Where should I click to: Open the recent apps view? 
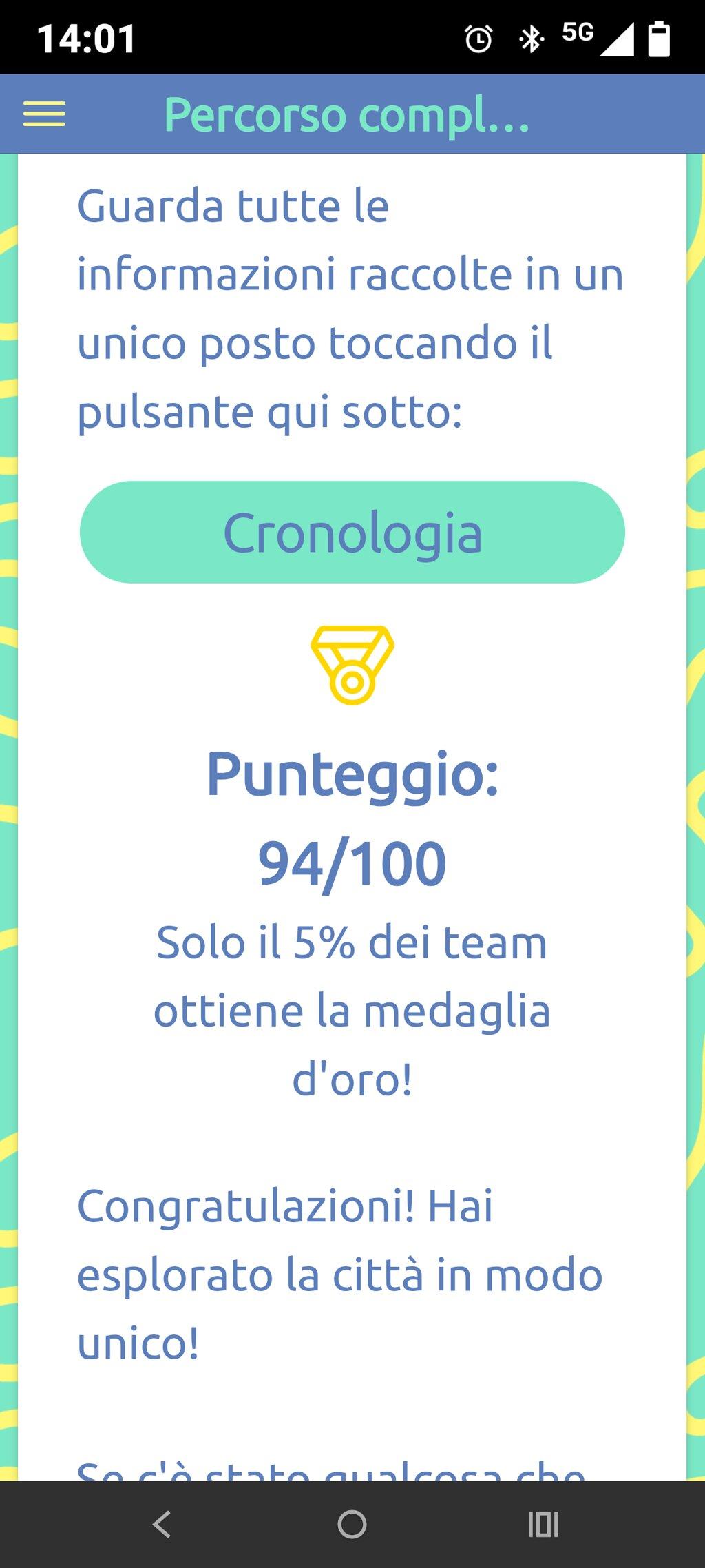(543, 1524)
